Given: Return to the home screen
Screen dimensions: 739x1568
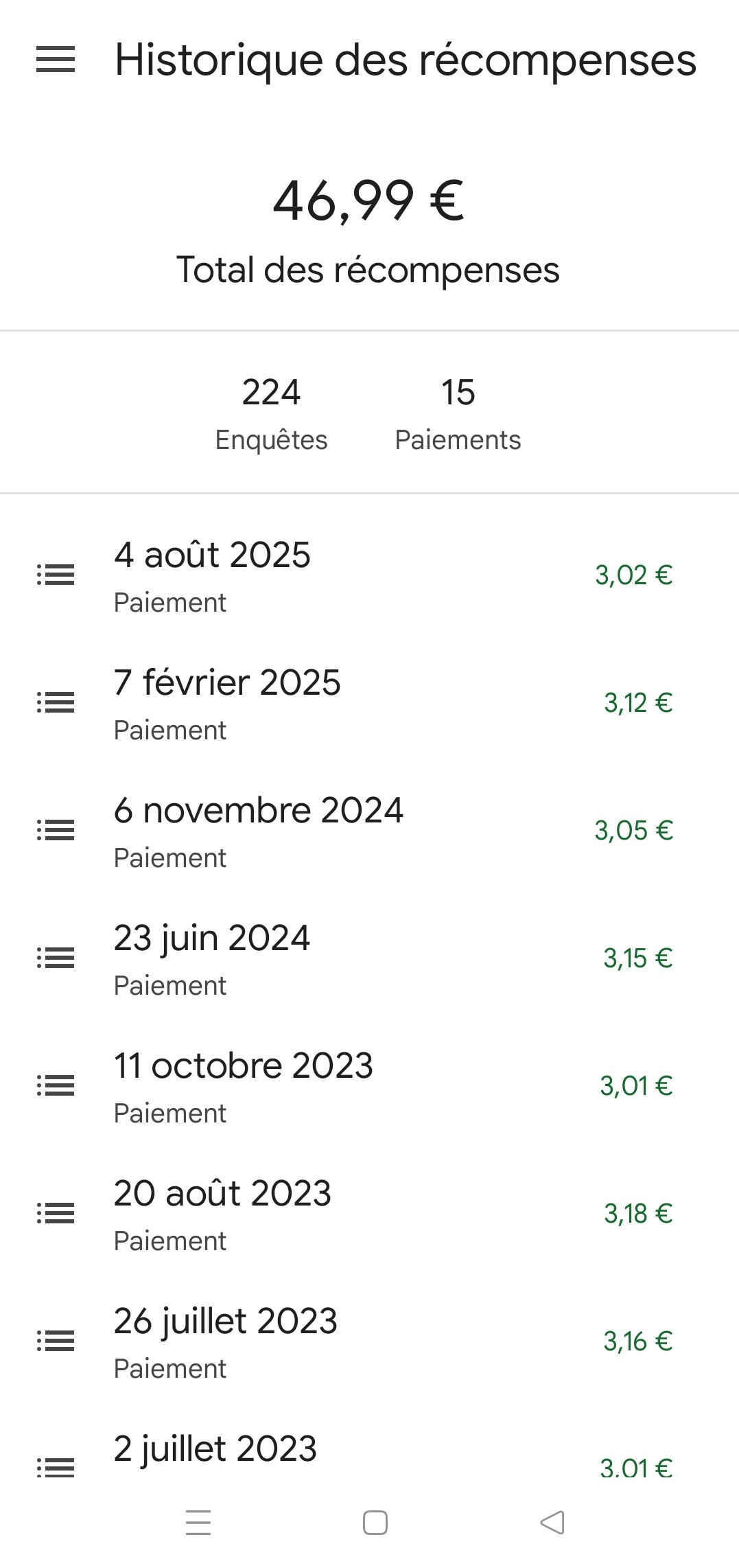Looking at the screenshot, I should (375, 1523).
